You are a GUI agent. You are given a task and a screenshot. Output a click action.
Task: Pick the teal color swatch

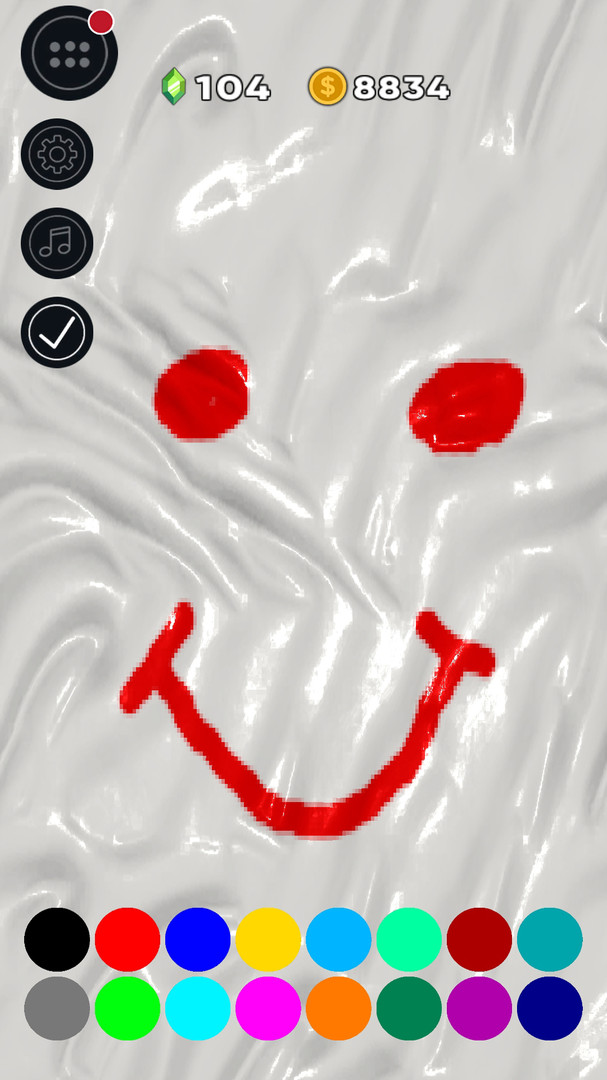[x=550, y=939]
